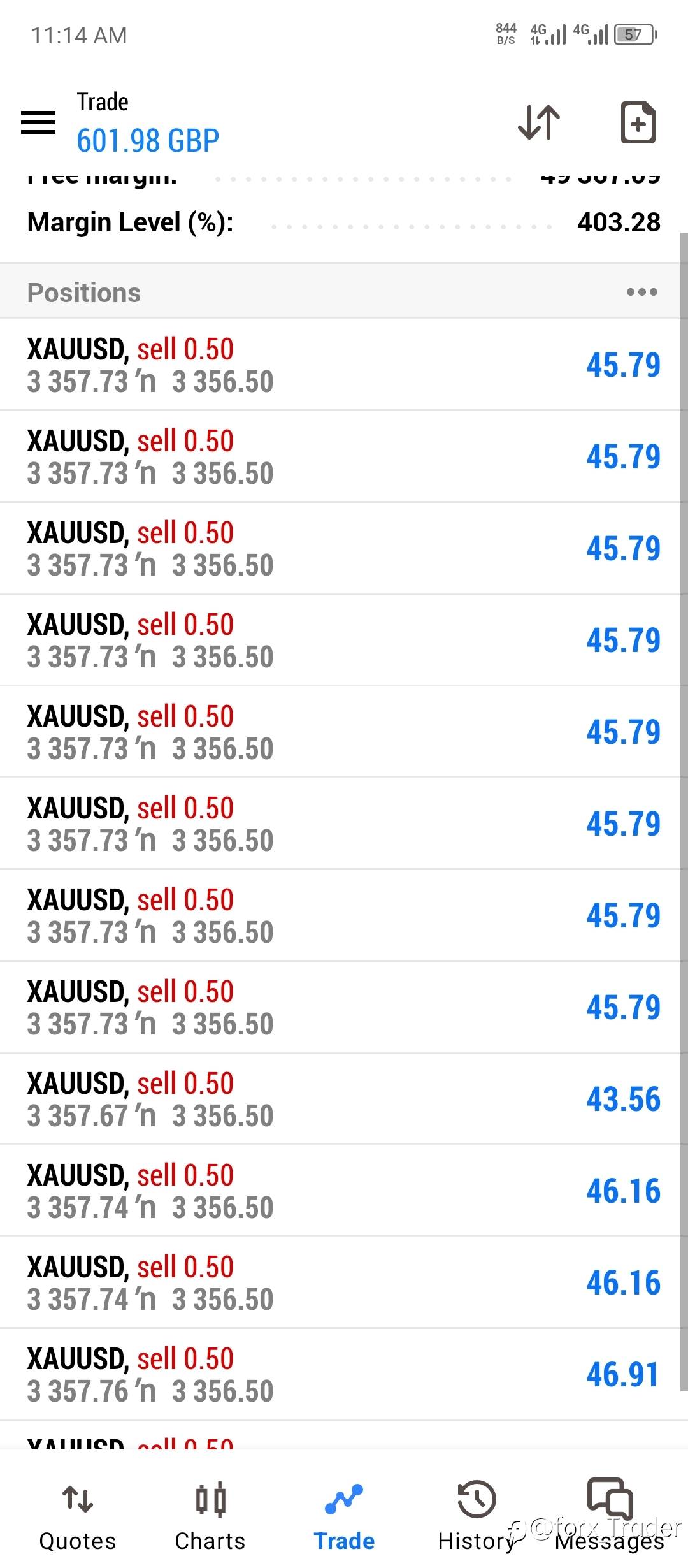Open the Messages tab
This screenshot has width=688, height=1568.
(610, 1518)
